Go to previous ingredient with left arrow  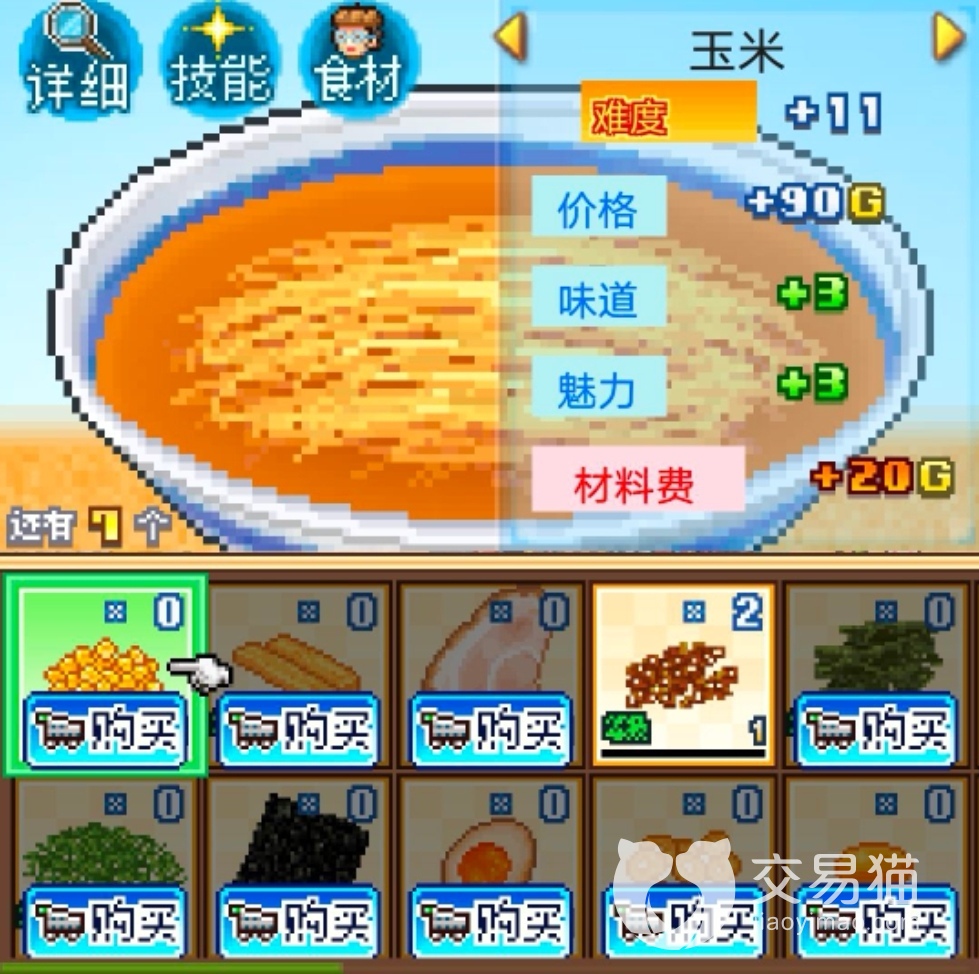tap(511, 37)
